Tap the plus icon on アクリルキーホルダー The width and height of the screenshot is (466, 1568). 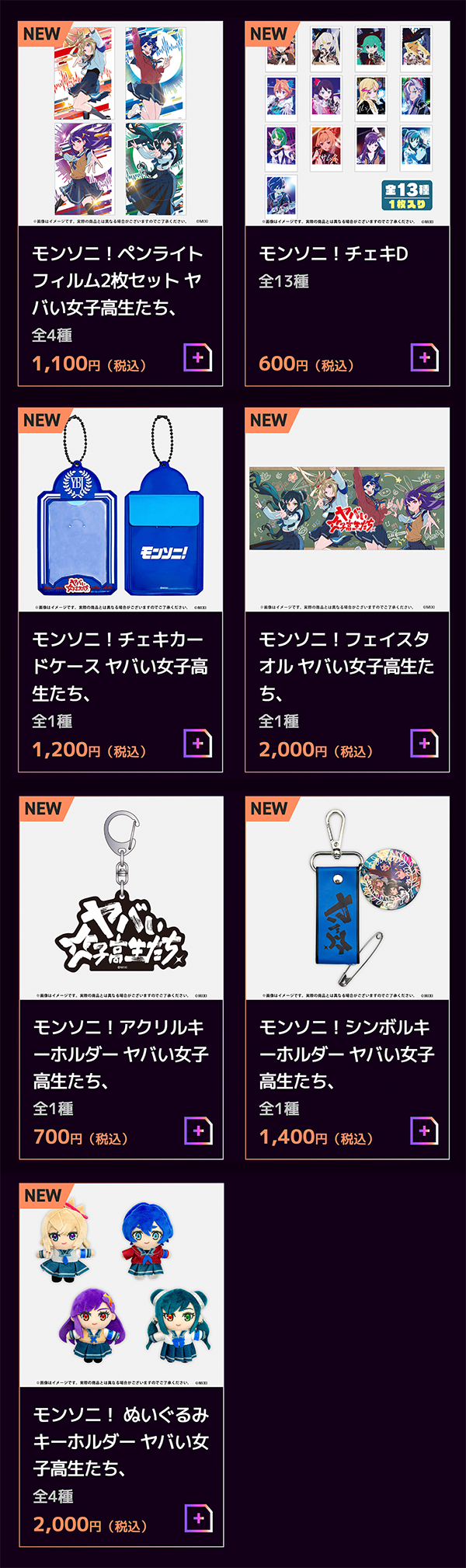point(198,1131)
